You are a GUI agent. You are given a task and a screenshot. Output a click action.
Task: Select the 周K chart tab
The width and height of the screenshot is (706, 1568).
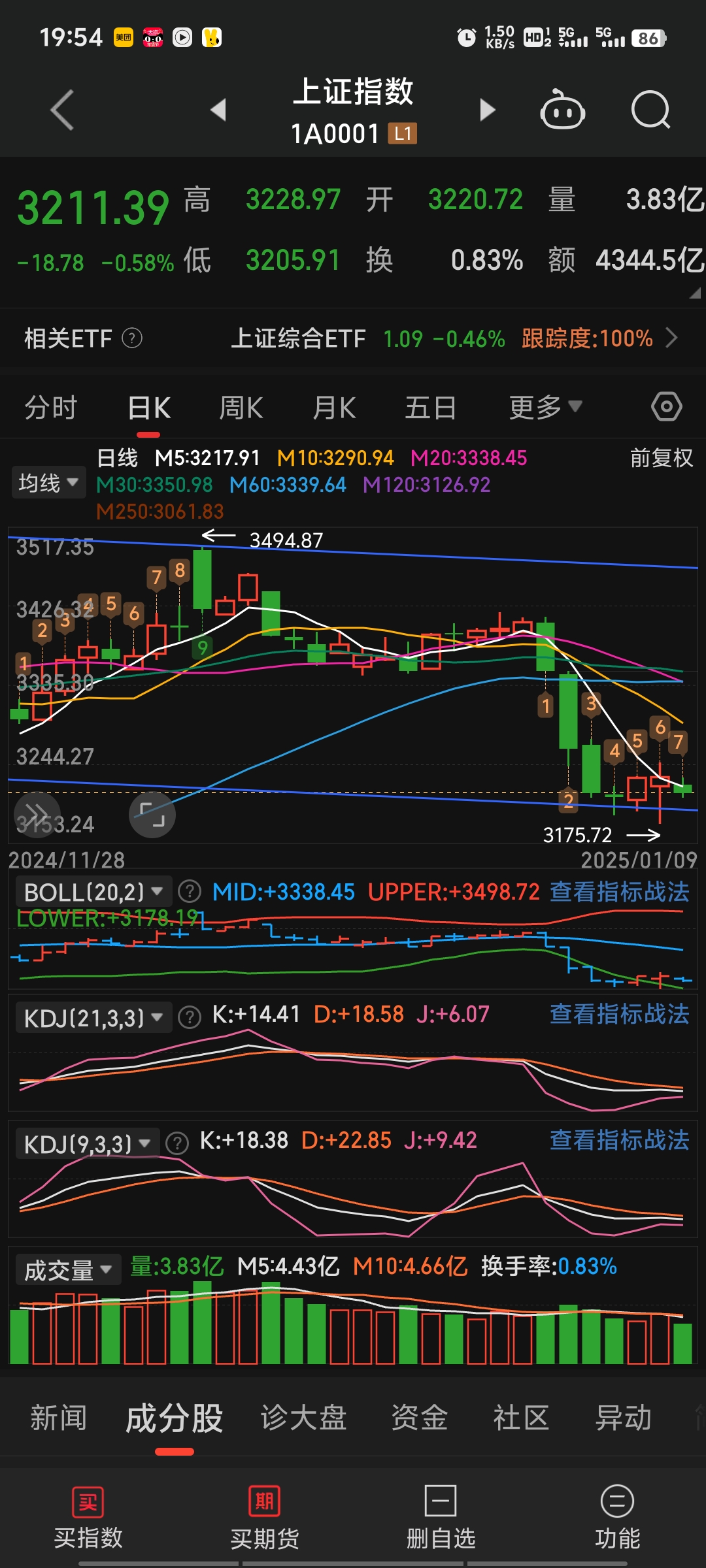[241, 408]
